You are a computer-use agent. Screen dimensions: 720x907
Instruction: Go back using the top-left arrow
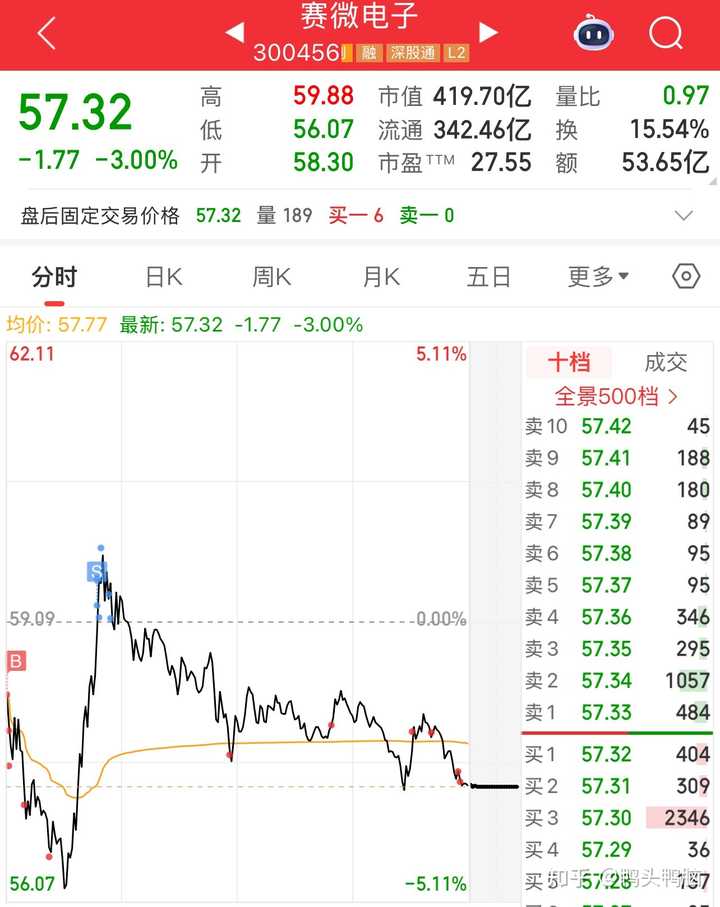(46, 34)
